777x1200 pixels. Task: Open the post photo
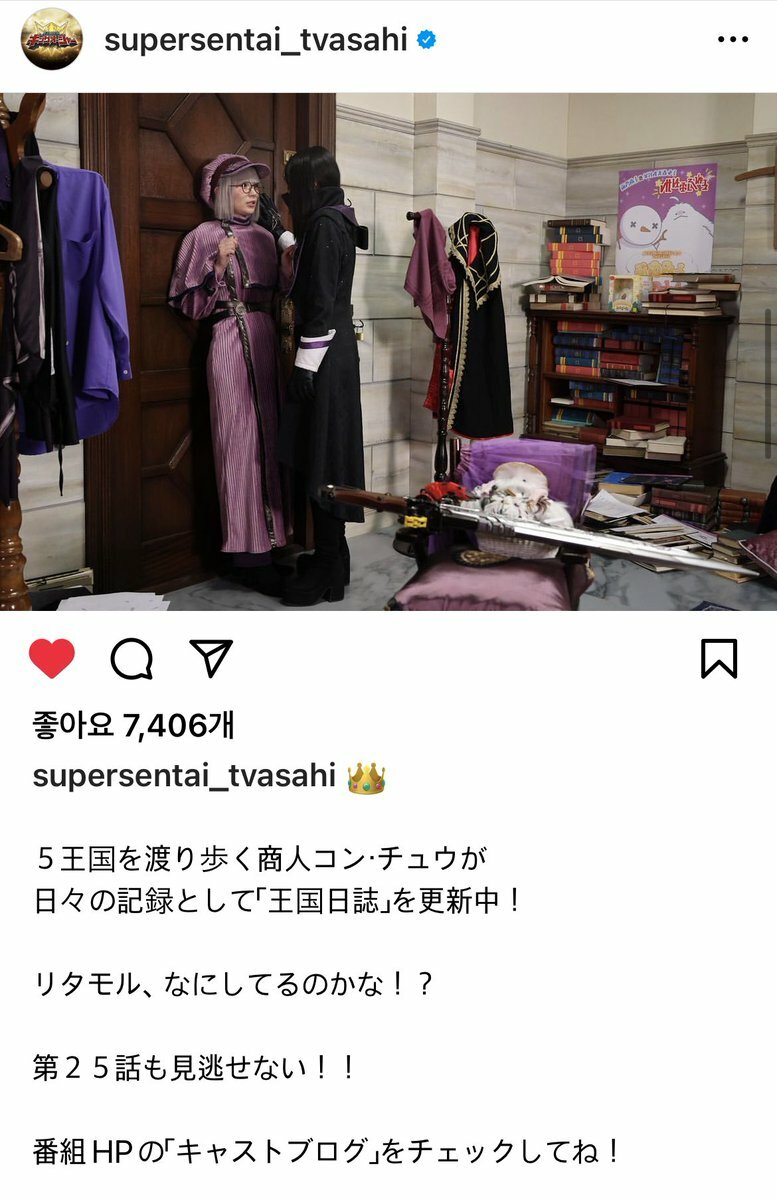[388, 350]
